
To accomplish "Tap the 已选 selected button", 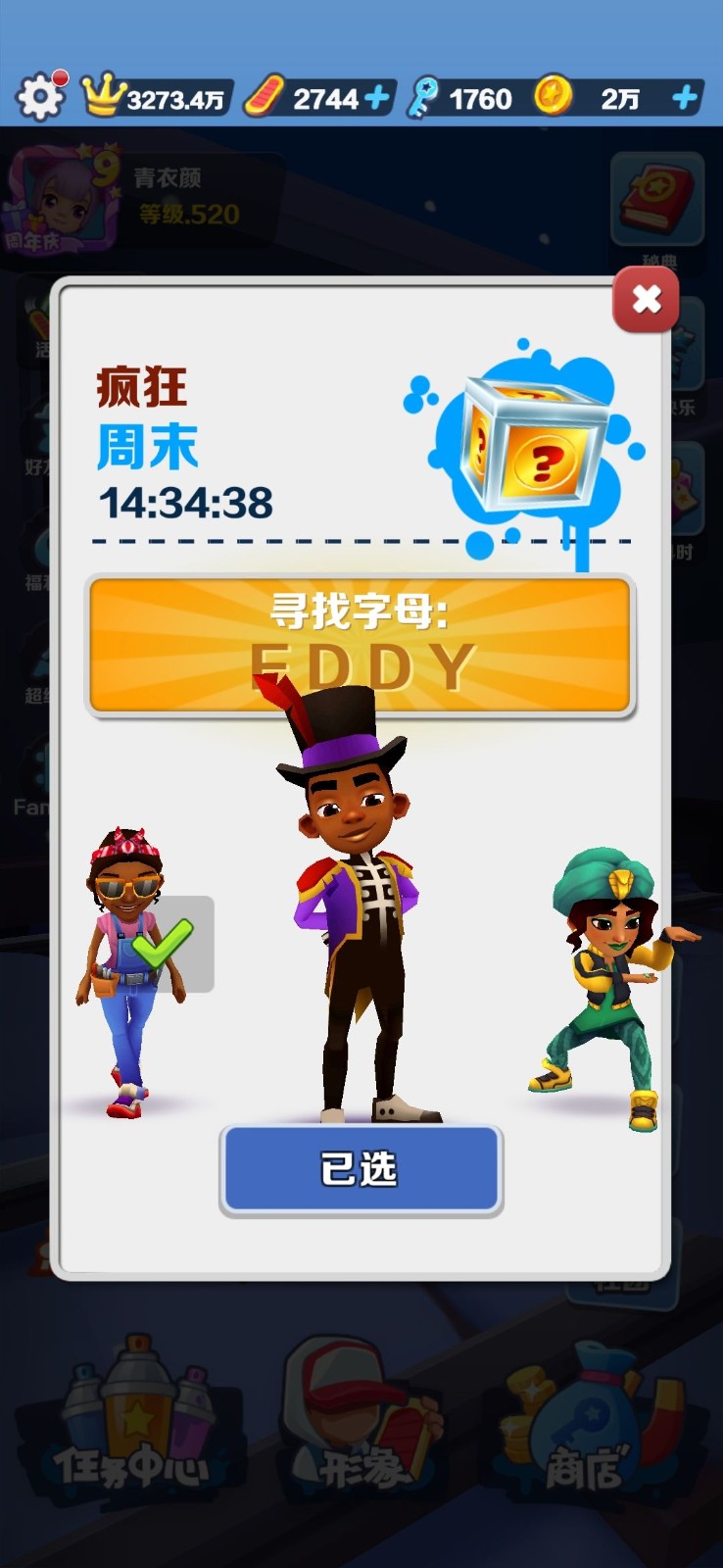I will (x=361, y=1169).
